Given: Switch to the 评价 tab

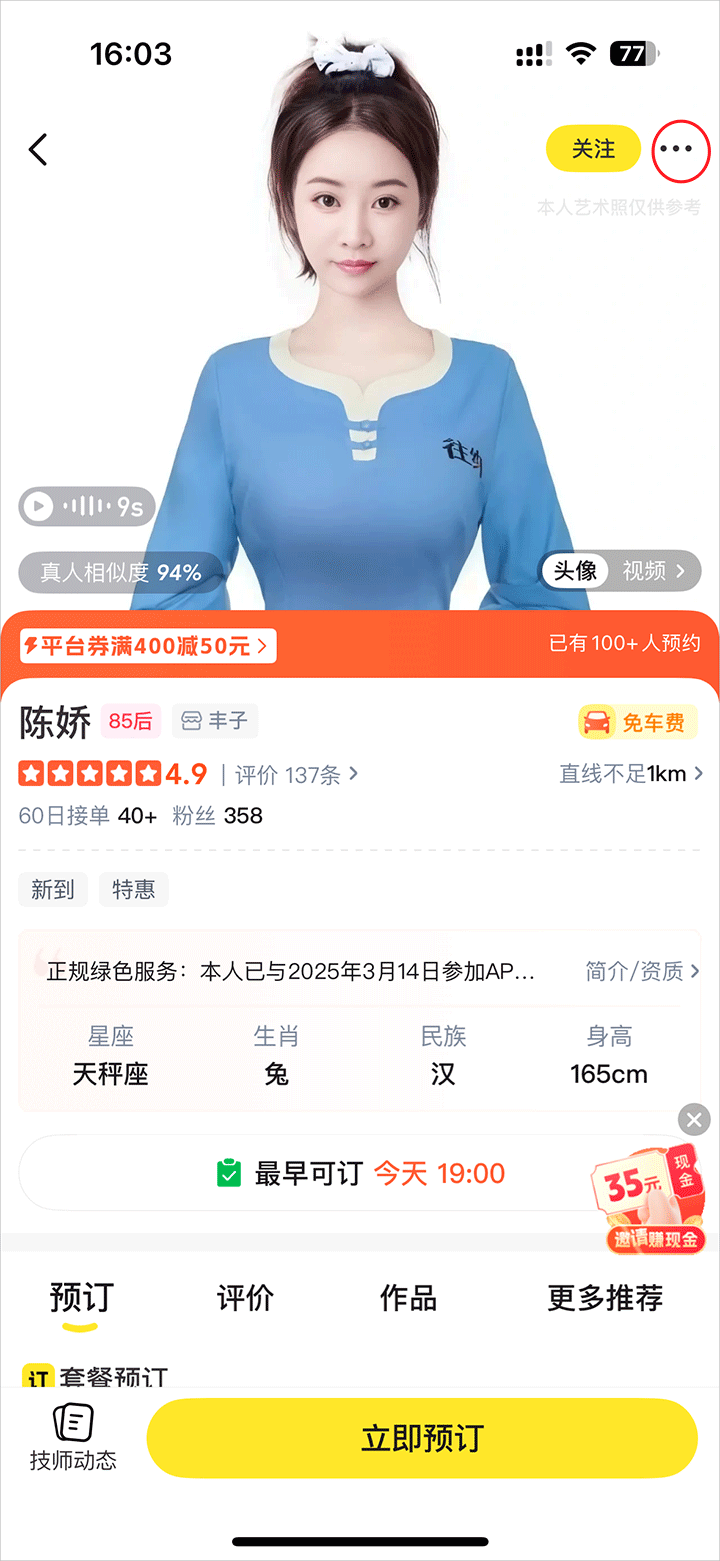Looking at the screenshot, I should click(x=245, y=1298).
